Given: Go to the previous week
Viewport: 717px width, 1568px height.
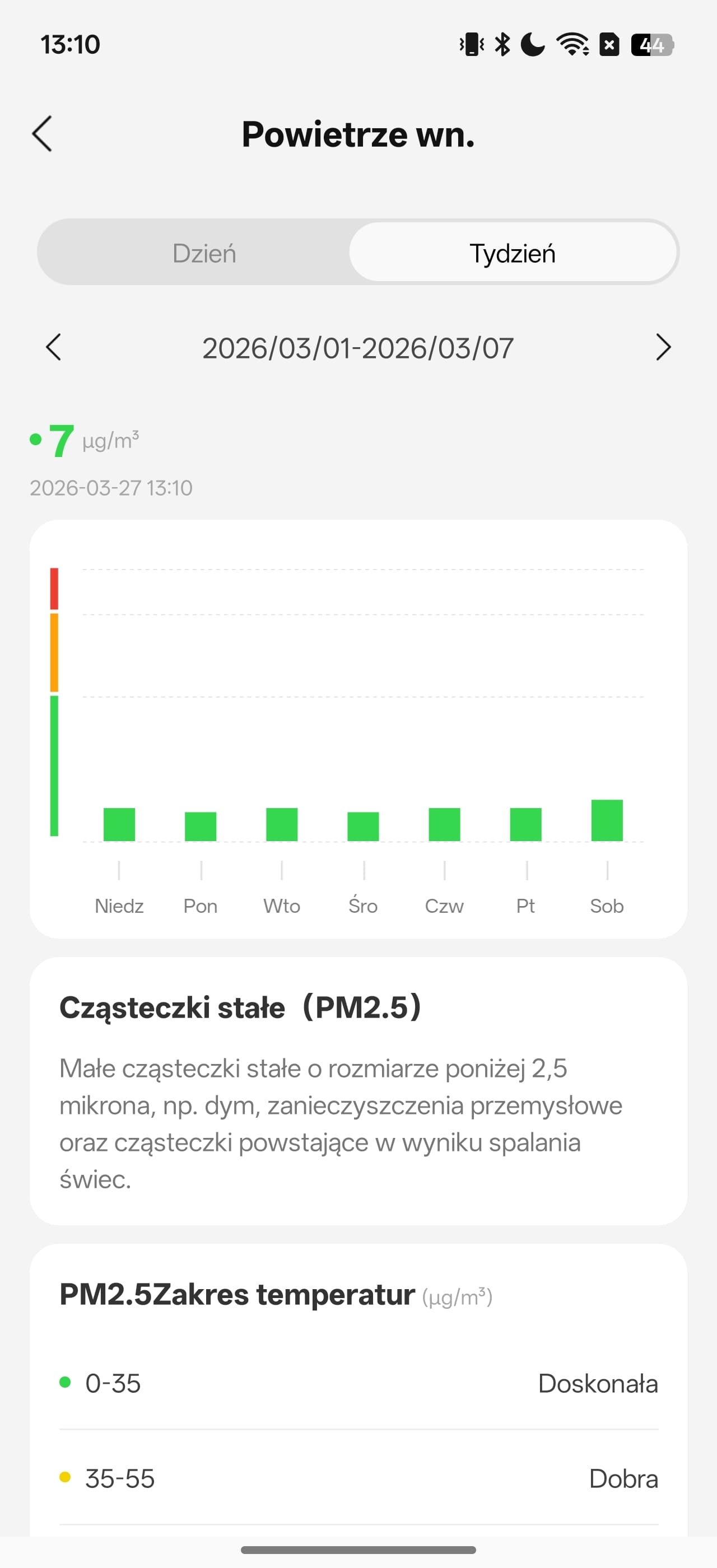Looking at the screenshot, I should 54,348.
